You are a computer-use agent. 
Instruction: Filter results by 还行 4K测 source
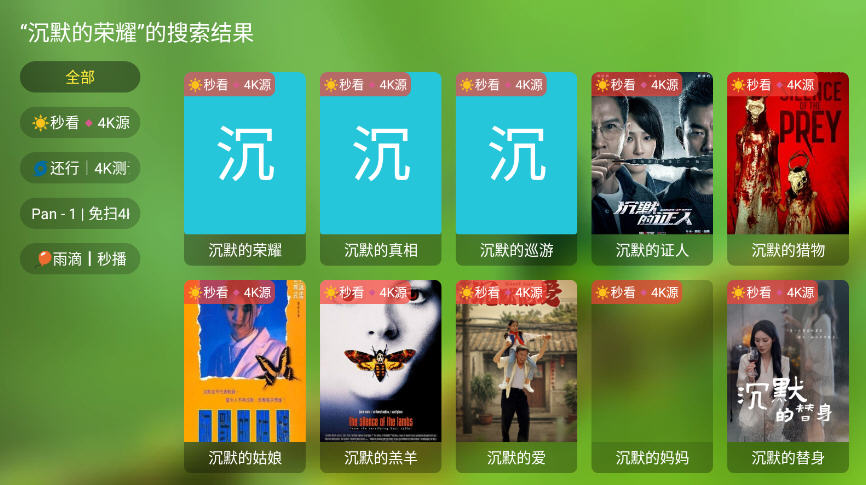[80, 168]
